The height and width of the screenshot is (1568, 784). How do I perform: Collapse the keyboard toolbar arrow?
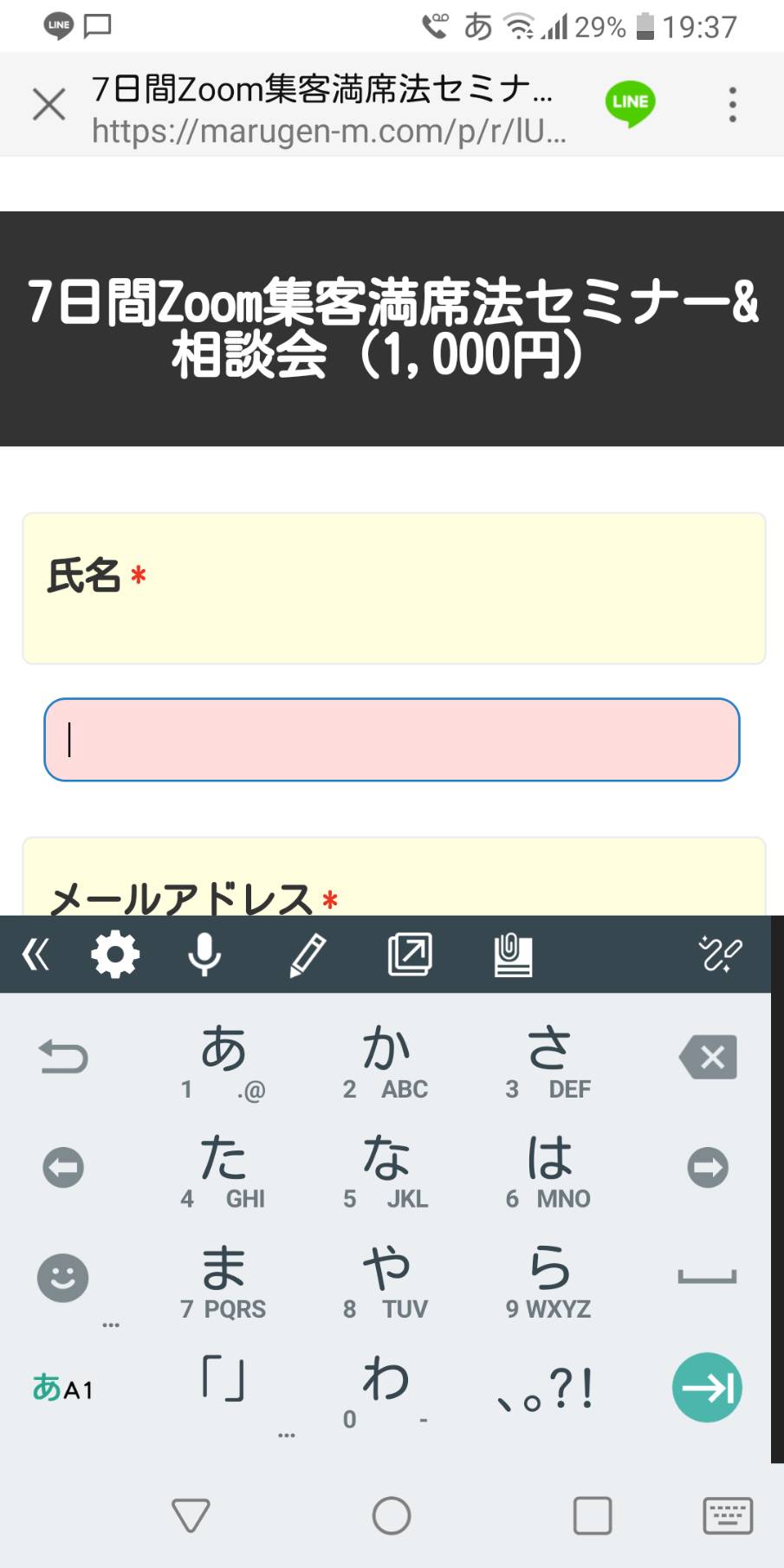click(36, 955)
